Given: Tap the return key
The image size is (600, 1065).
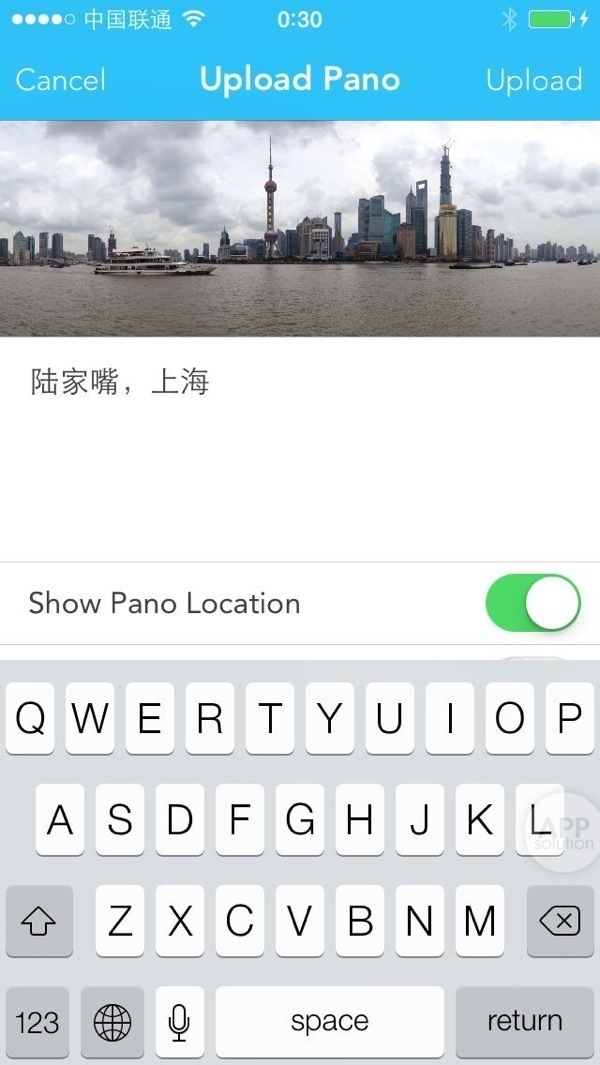Looking at the screenshot, I should click(x=524, y=1021).
